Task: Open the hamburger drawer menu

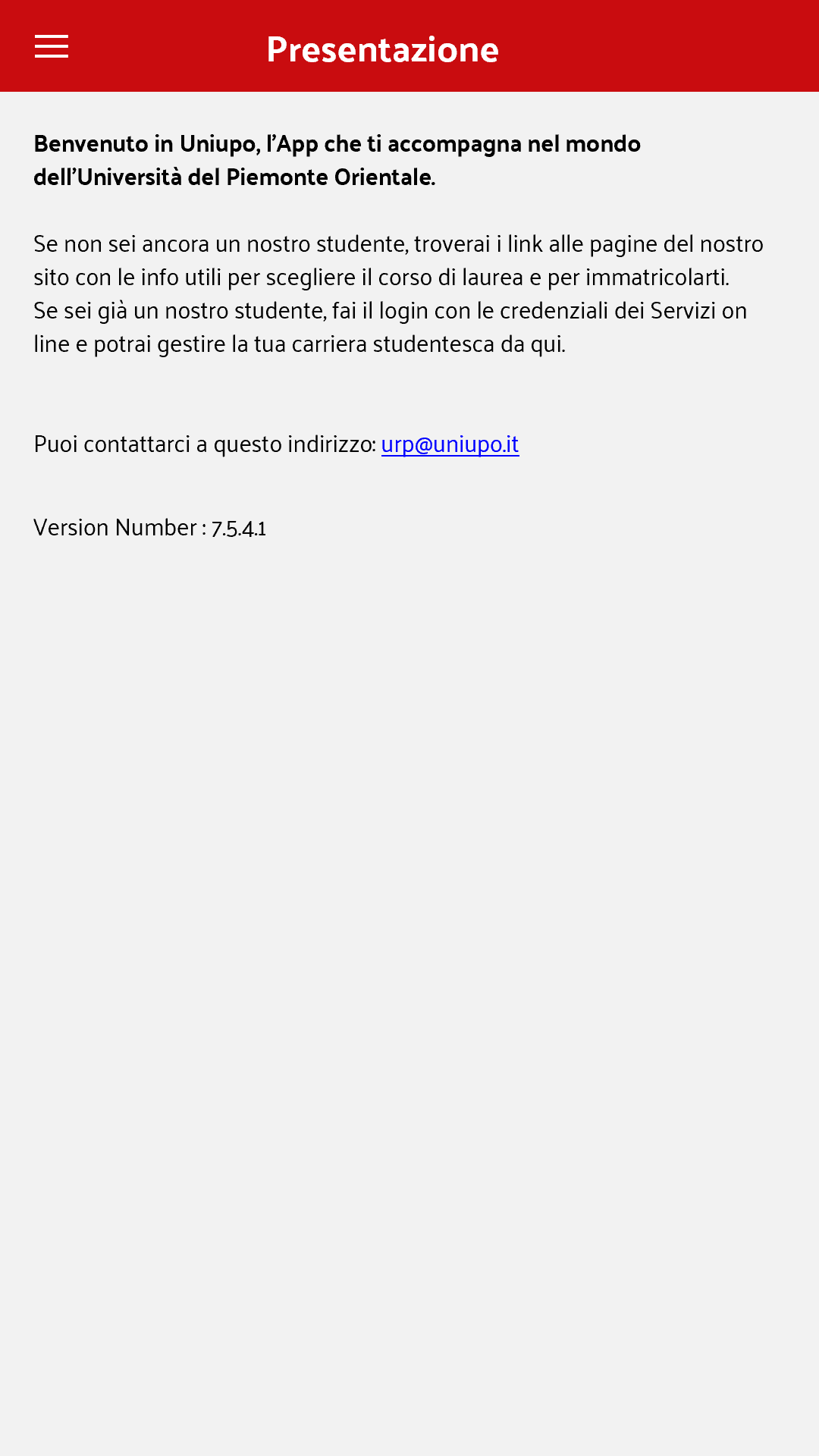Action: tap(52, 46)
